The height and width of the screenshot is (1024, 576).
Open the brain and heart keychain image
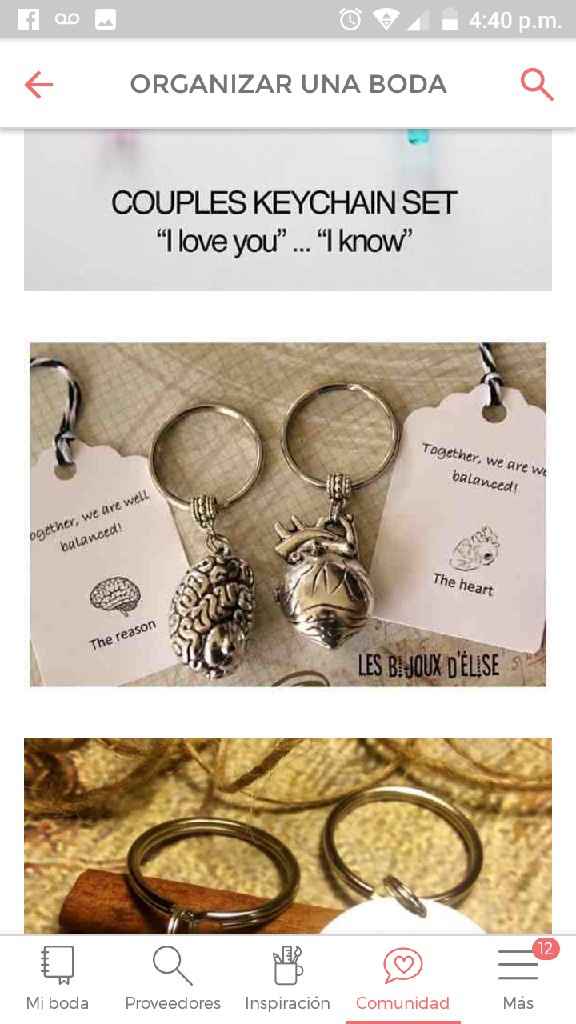click(x=288, y=515)
